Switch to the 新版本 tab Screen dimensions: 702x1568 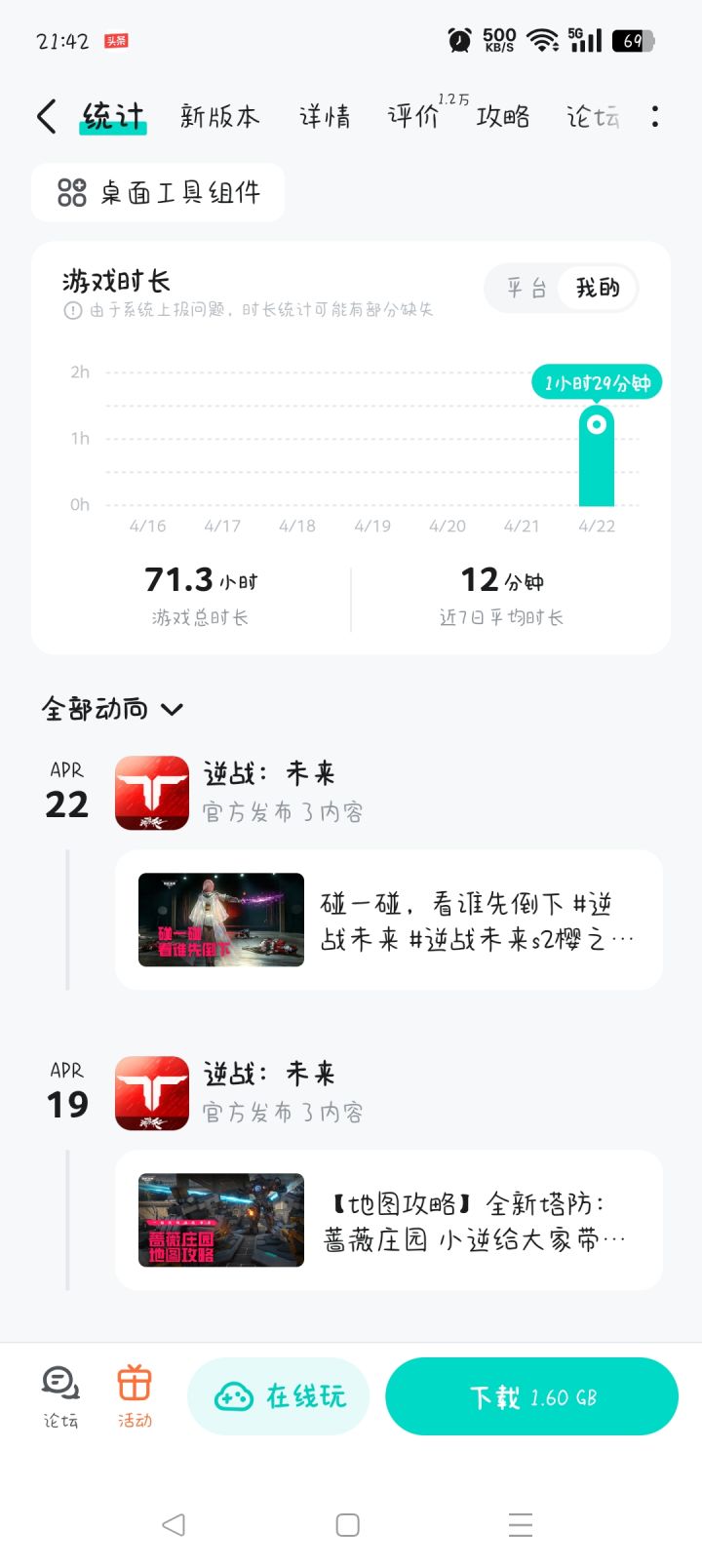click(x=220, y=117)
